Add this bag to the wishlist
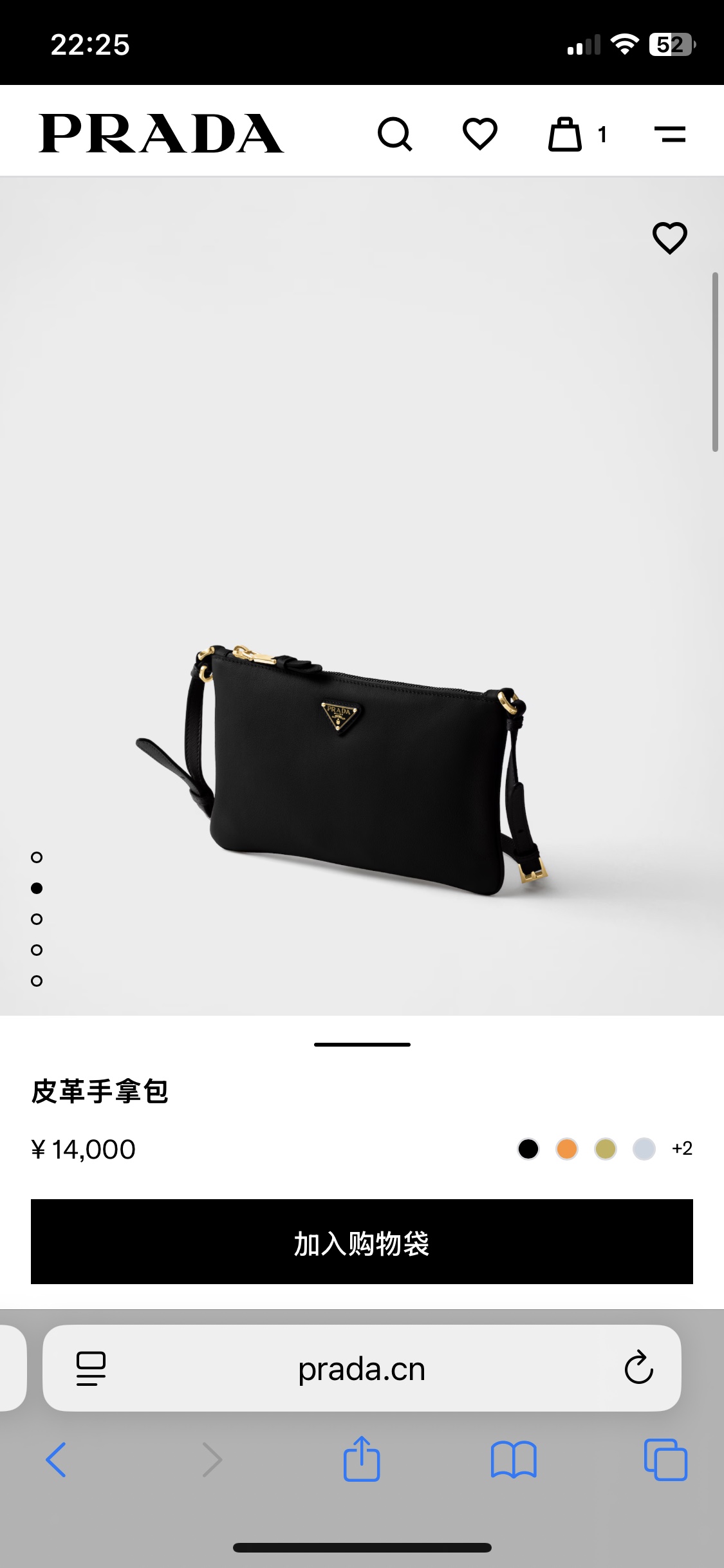The width and height of the screenshot is (724, 1568). pos(670,238)
